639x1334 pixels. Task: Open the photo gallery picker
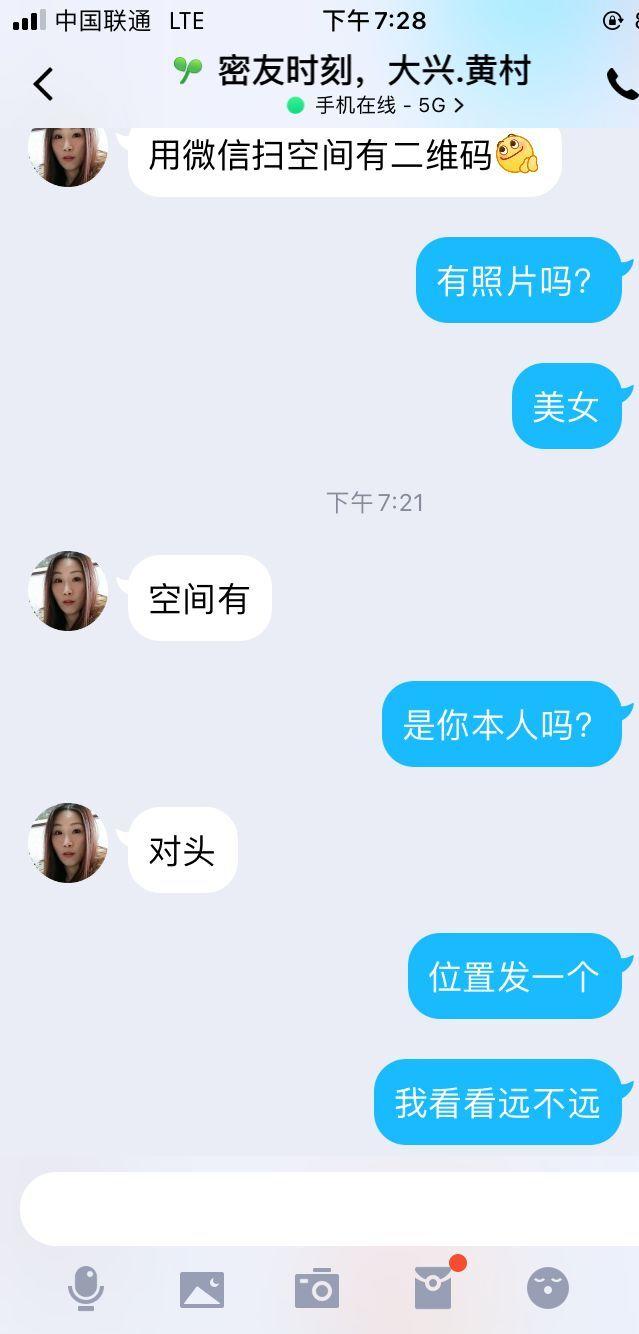click(x=202, y=1289)
